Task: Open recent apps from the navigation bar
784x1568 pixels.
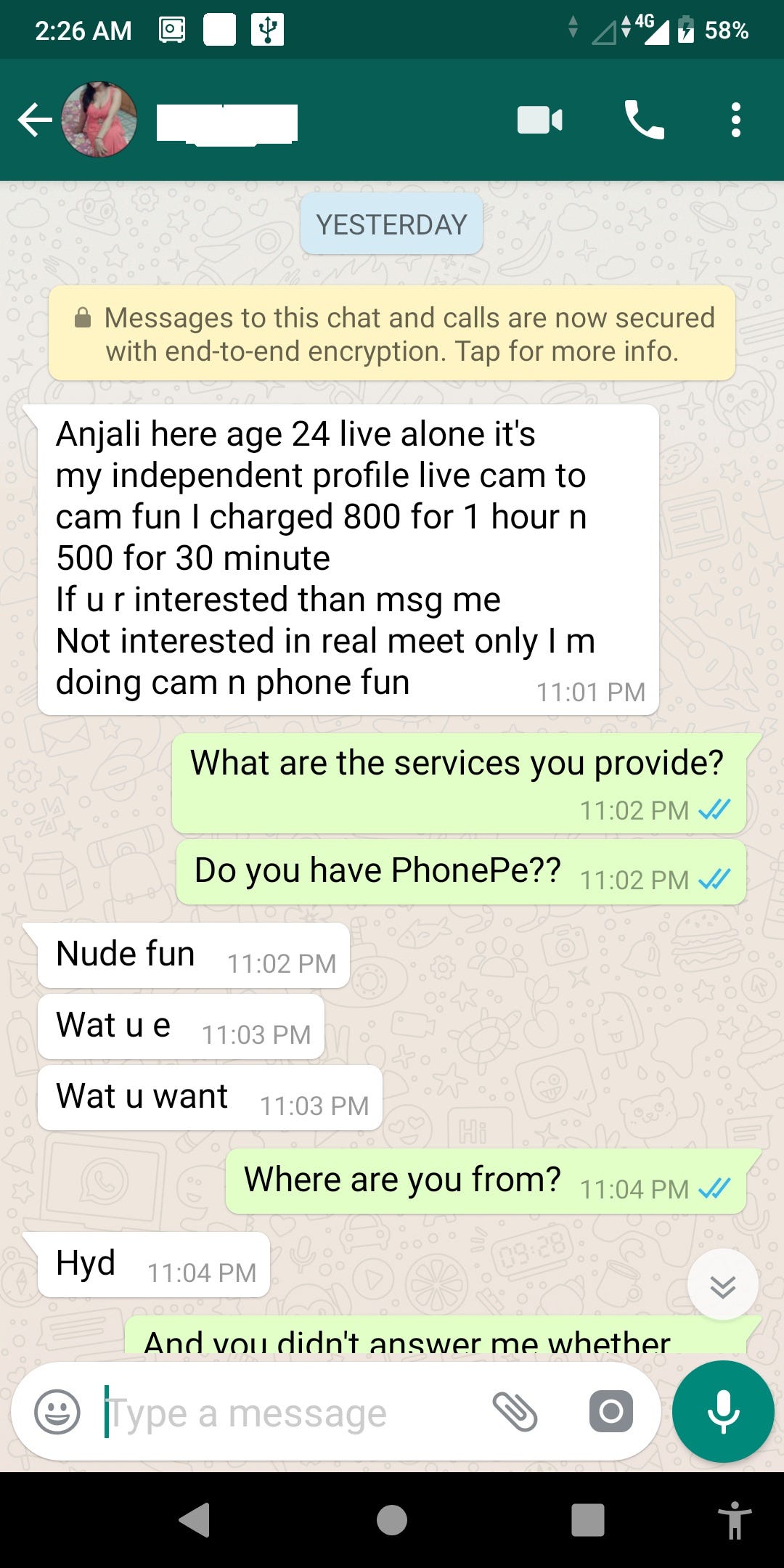Action: [587, 1520]
